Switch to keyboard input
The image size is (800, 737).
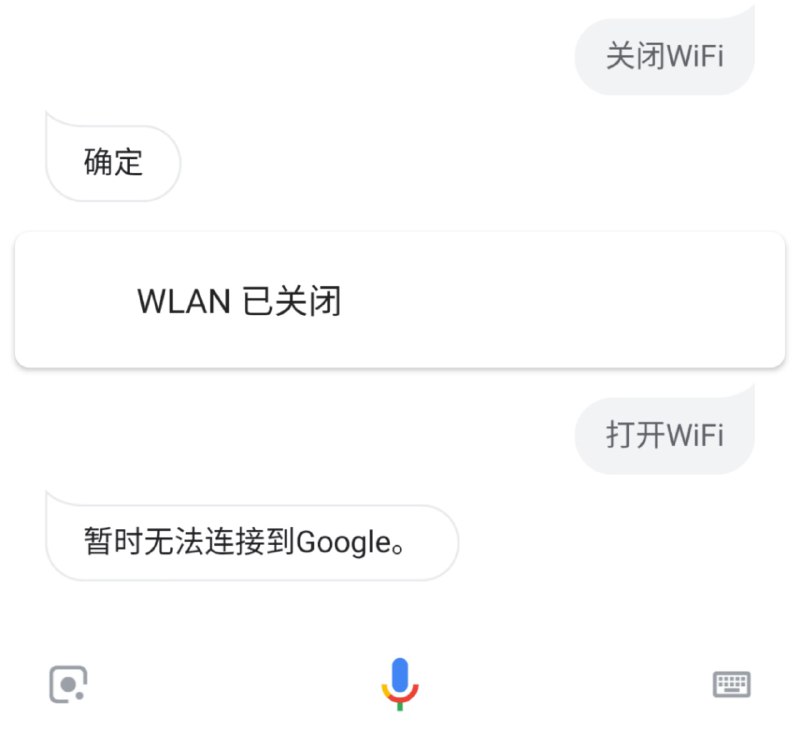[731, 684]
